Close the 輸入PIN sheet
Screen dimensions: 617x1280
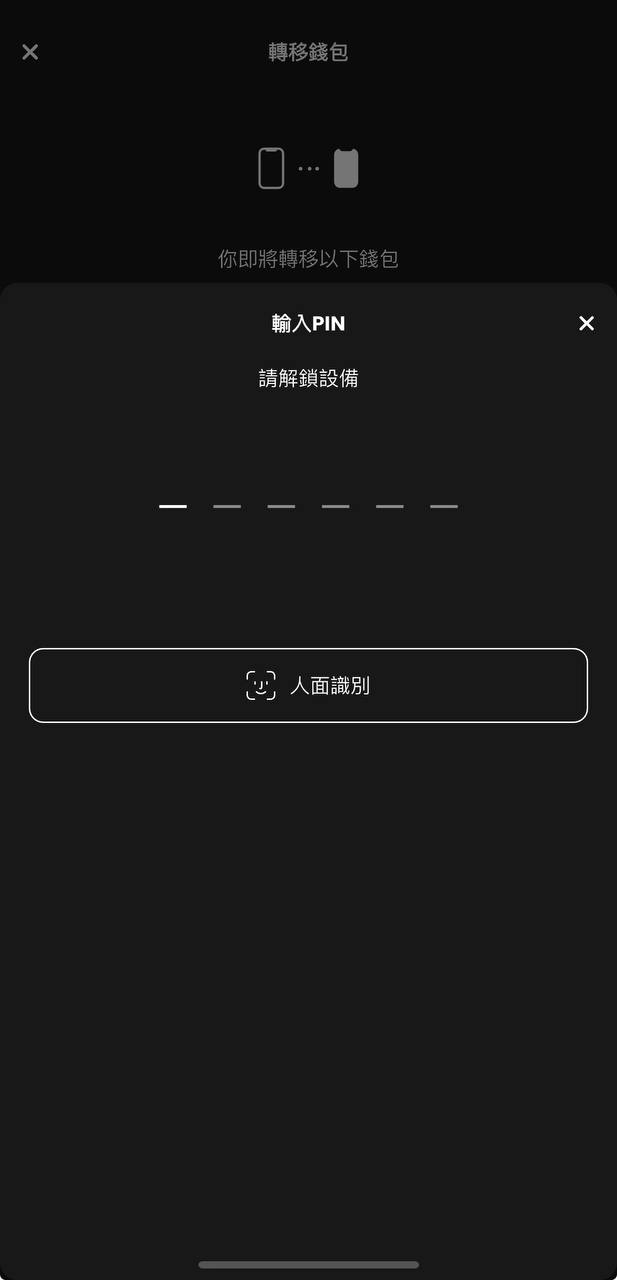click(586, 323)
